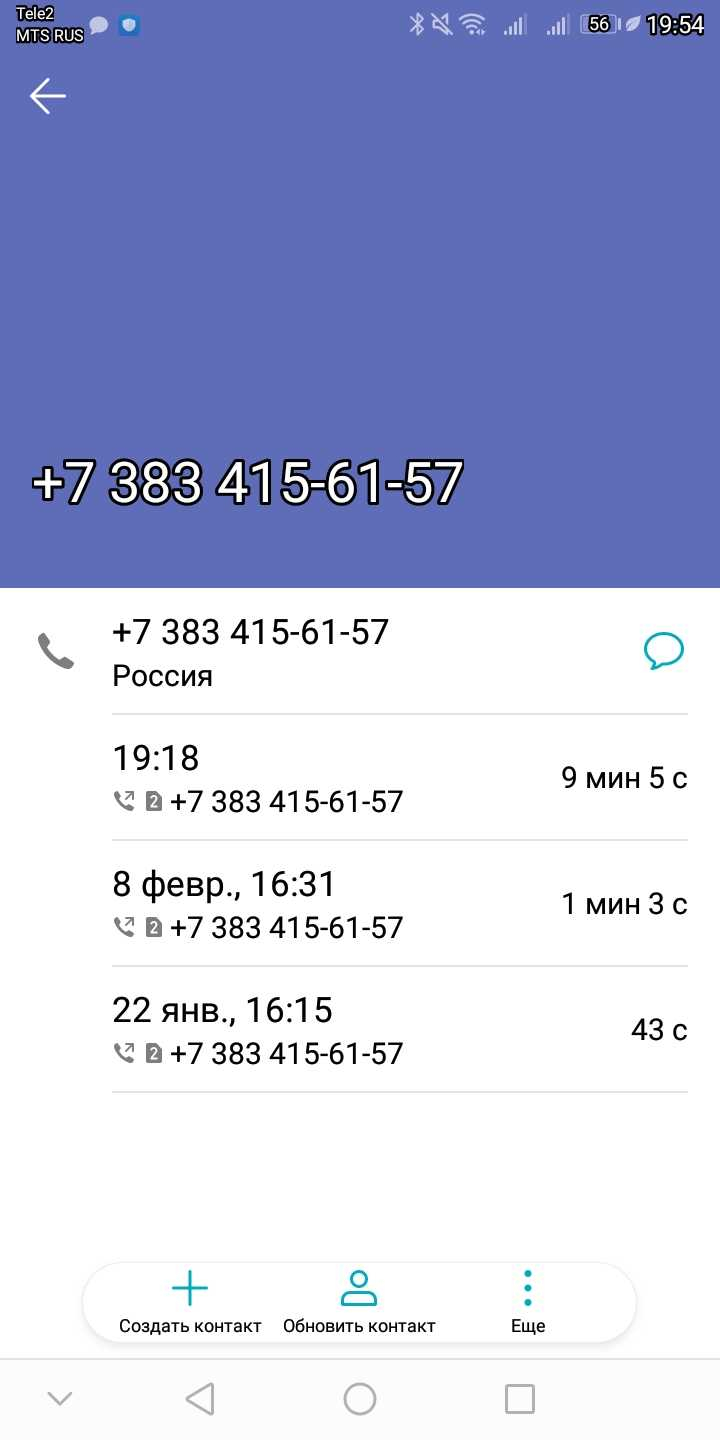Go to the system home screen

[360, 1399]
